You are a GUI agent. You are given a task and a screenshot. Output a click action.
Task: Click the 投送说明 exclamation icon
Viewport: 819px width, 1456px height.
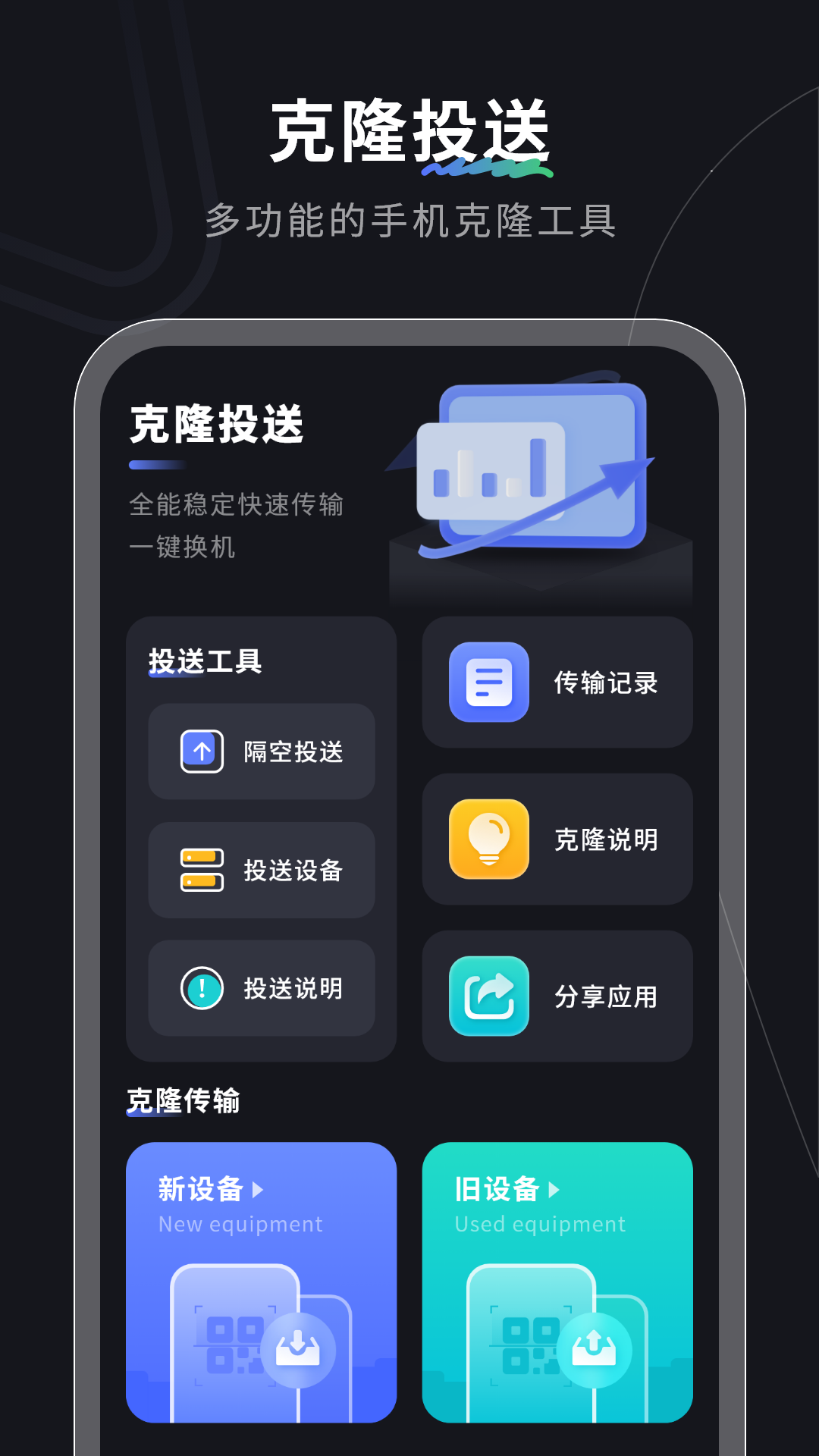pyautogui.click(x=201, y=989)
